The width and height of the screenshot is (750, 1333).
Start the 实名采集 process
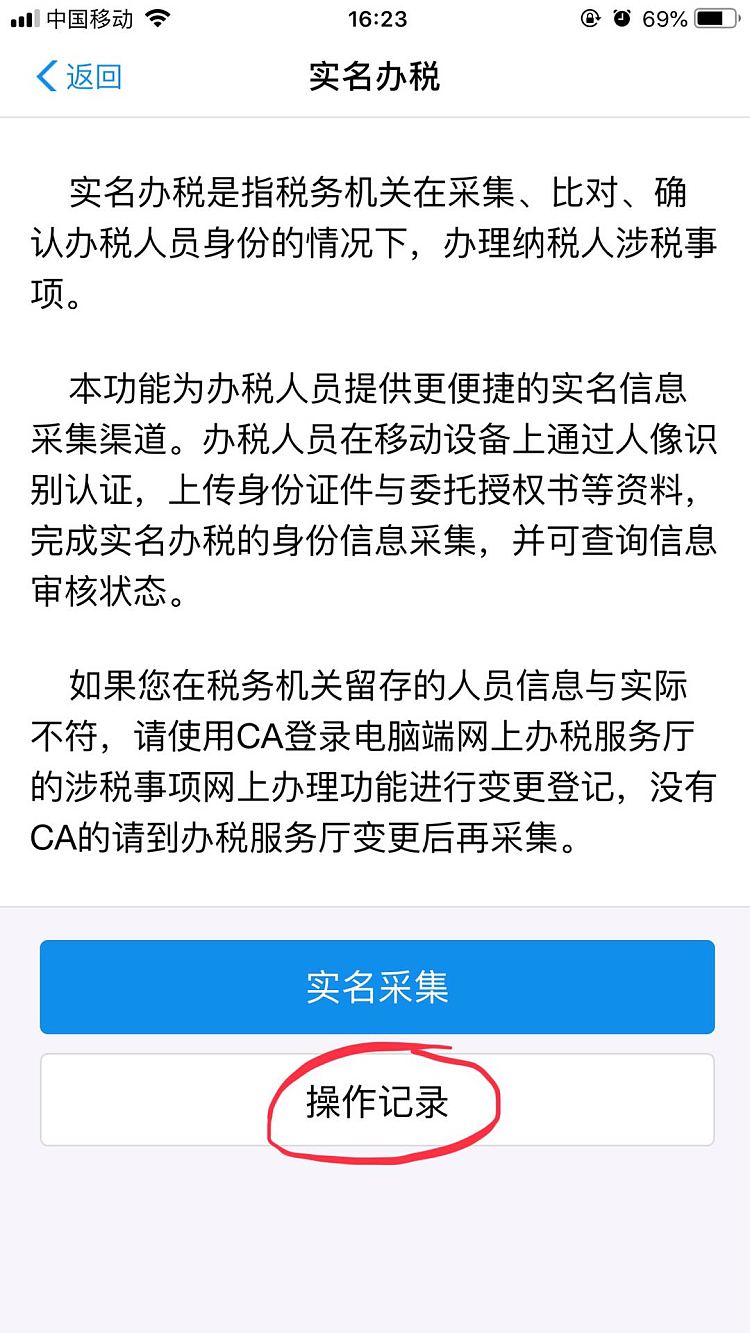[x=377, y=987]
